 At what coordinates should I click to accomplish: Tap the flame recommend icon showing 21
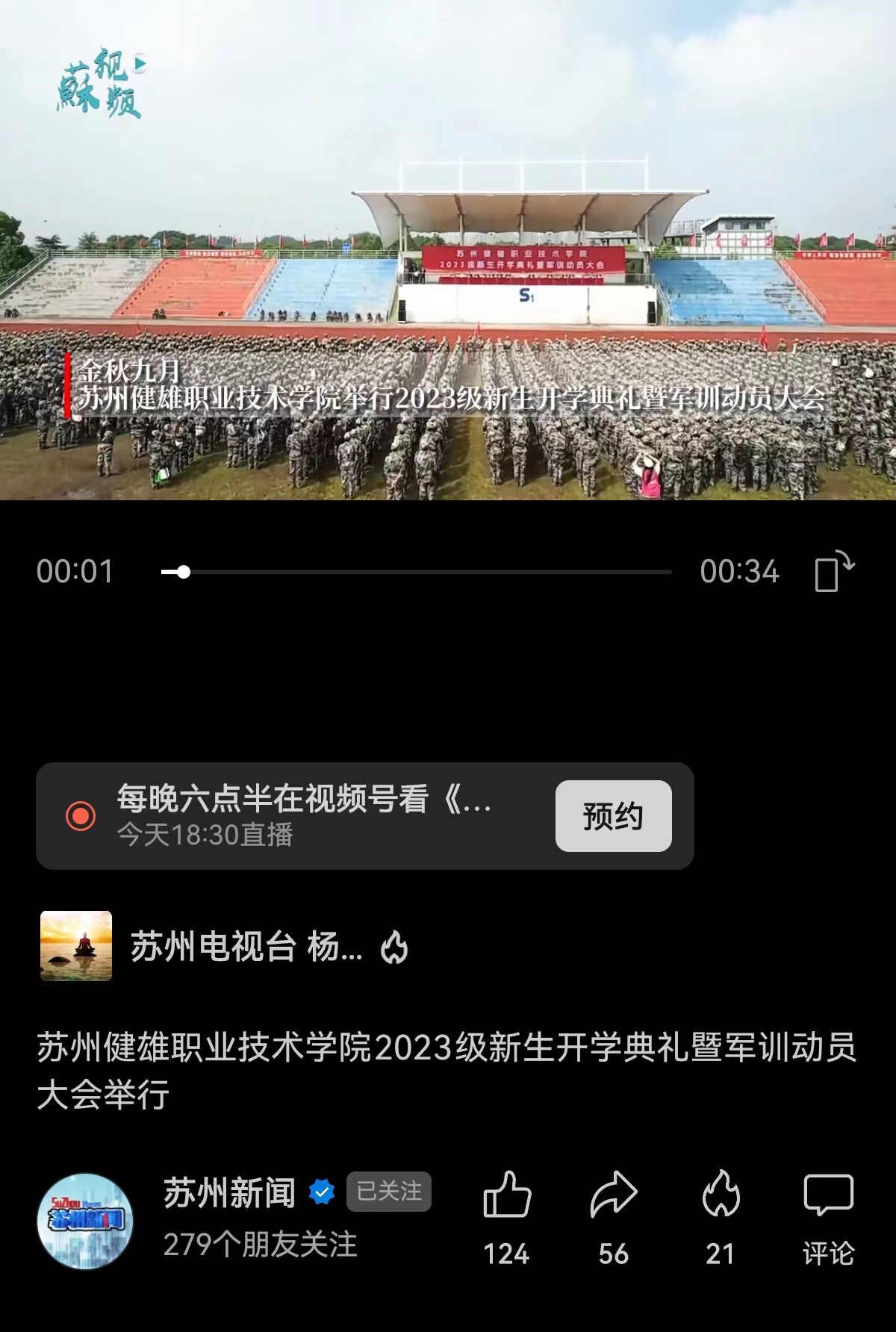click(721, 1195)
